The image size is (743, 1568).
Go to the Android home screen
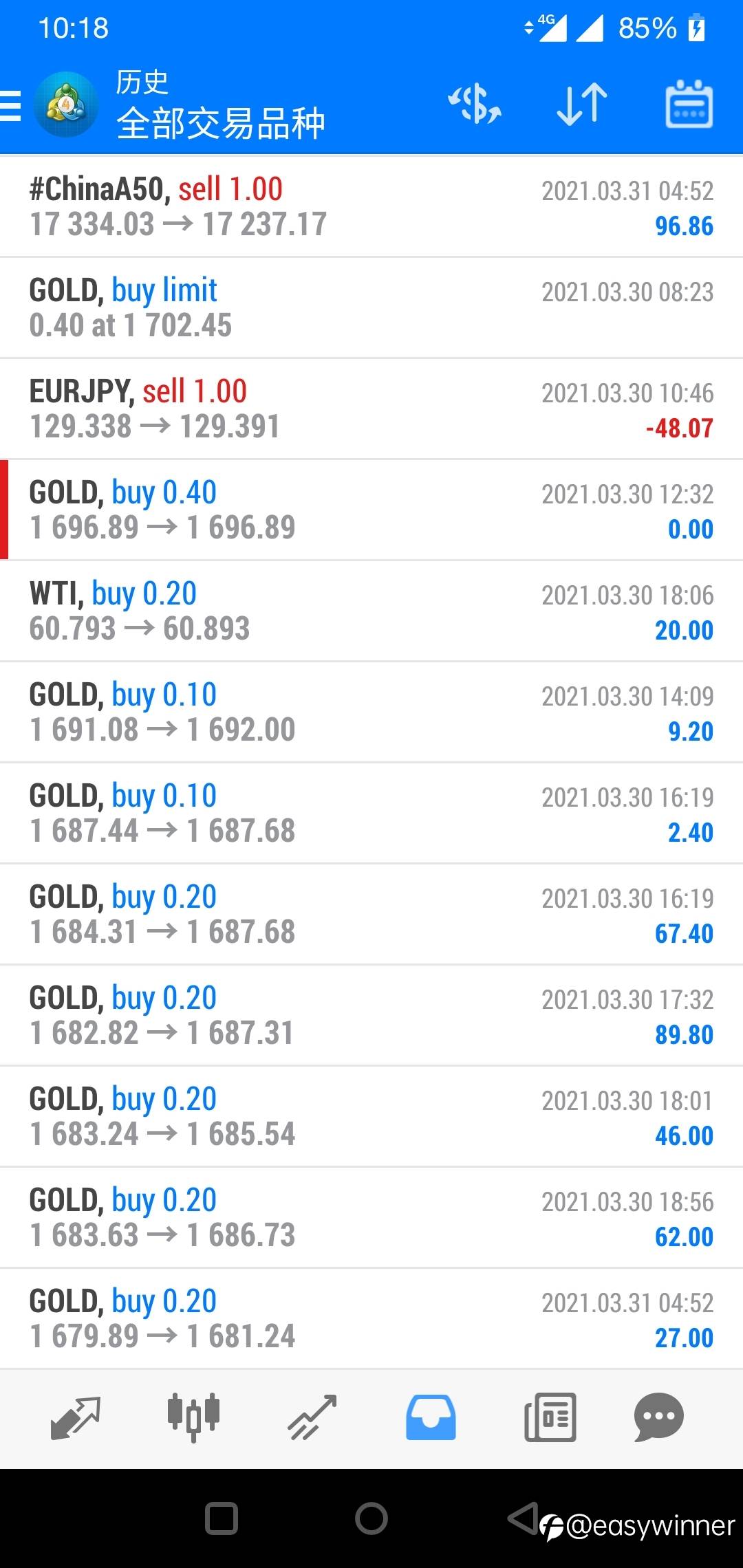pos(371,1518)
